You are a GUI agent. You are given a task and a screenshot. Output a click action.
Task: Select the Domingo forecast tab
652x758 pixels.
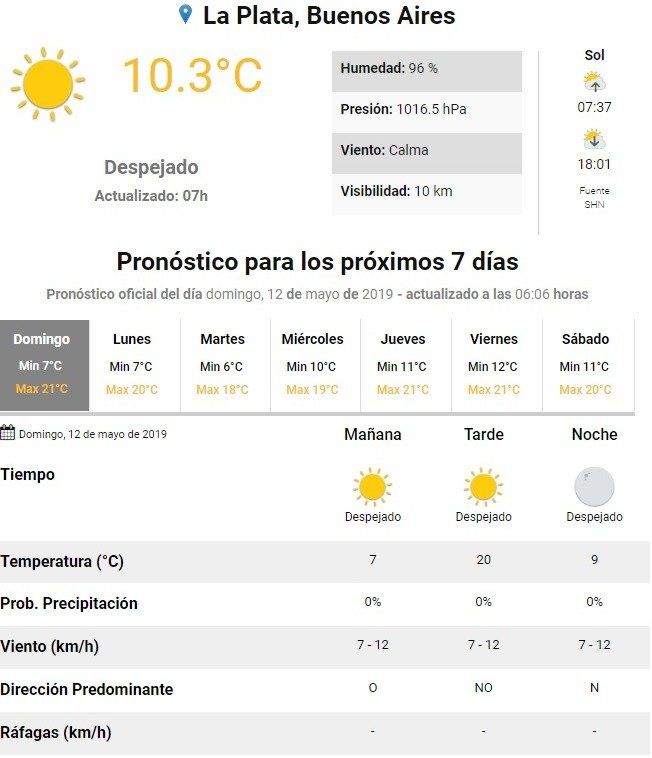[44, 365]
